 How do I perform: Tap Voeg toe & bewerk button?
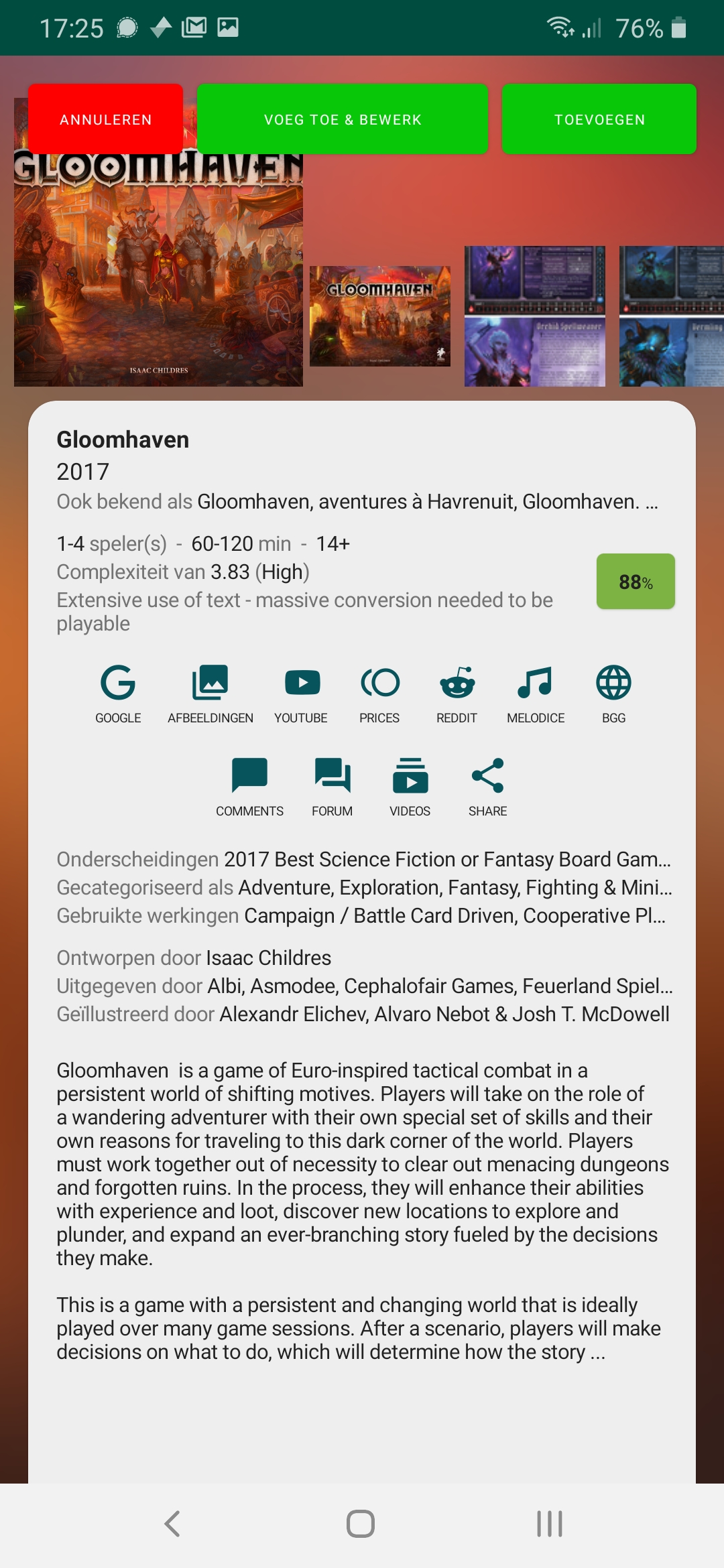coord(342,119)
